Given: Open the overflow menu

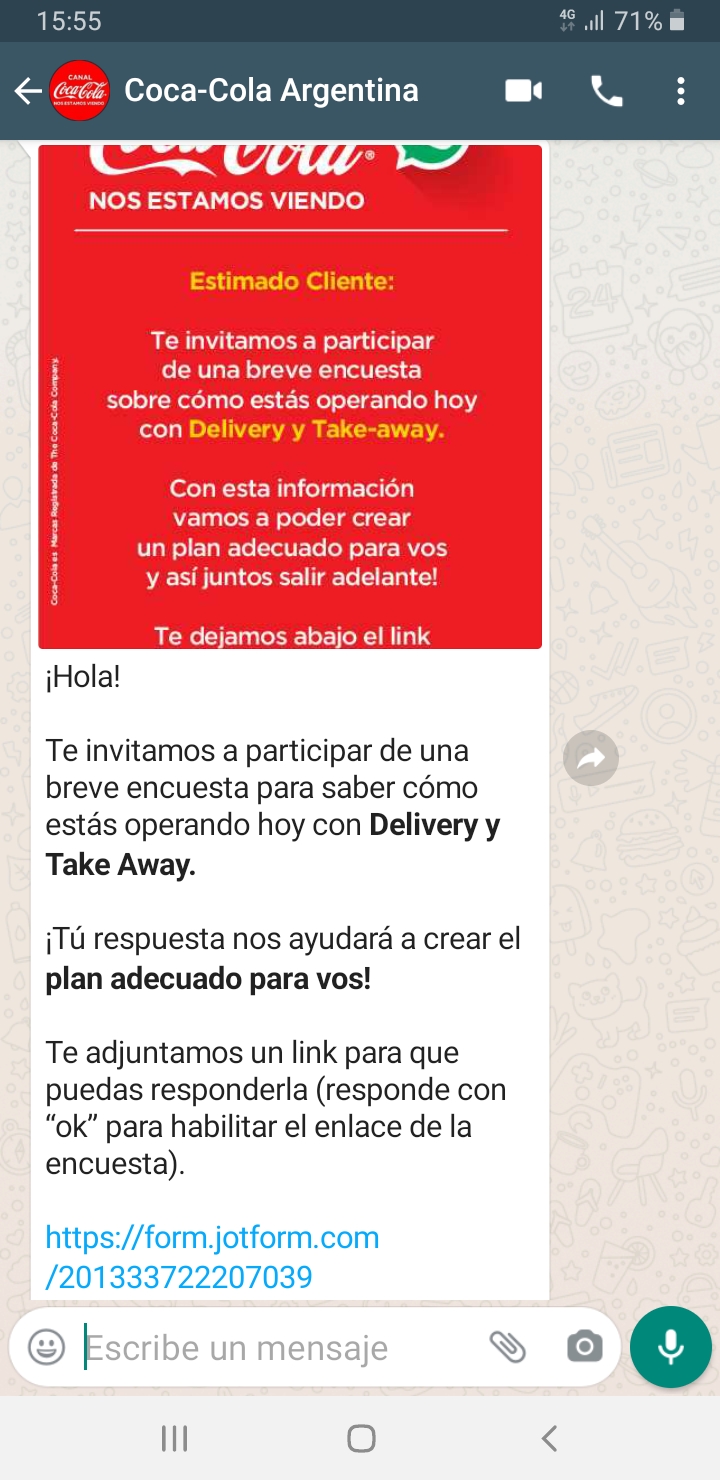Looking at the screenshot, I should [x=681, y=91].
